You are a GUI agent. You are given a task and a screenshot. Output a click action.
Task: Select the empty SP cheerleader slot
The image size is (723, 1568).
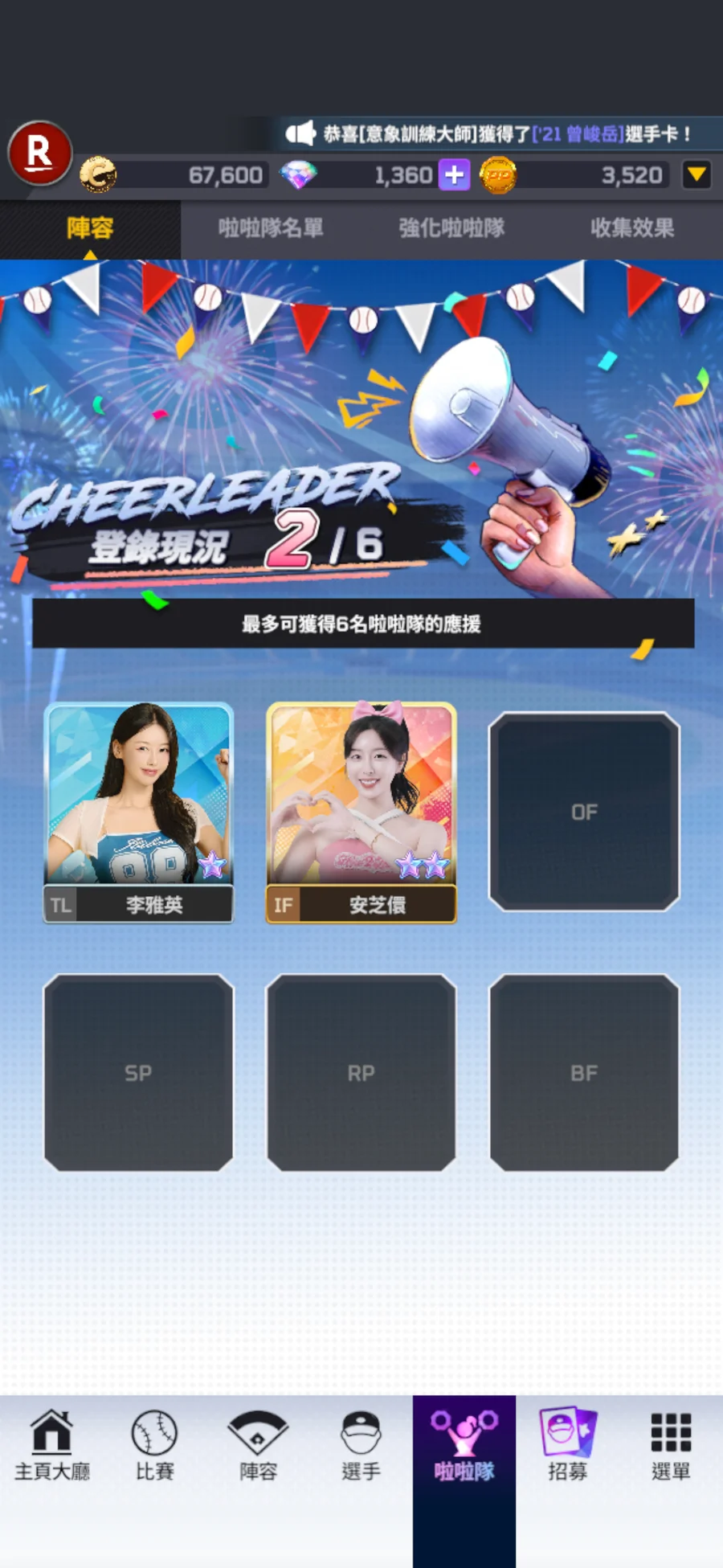pyautogui.click(x=138, y=1073)
